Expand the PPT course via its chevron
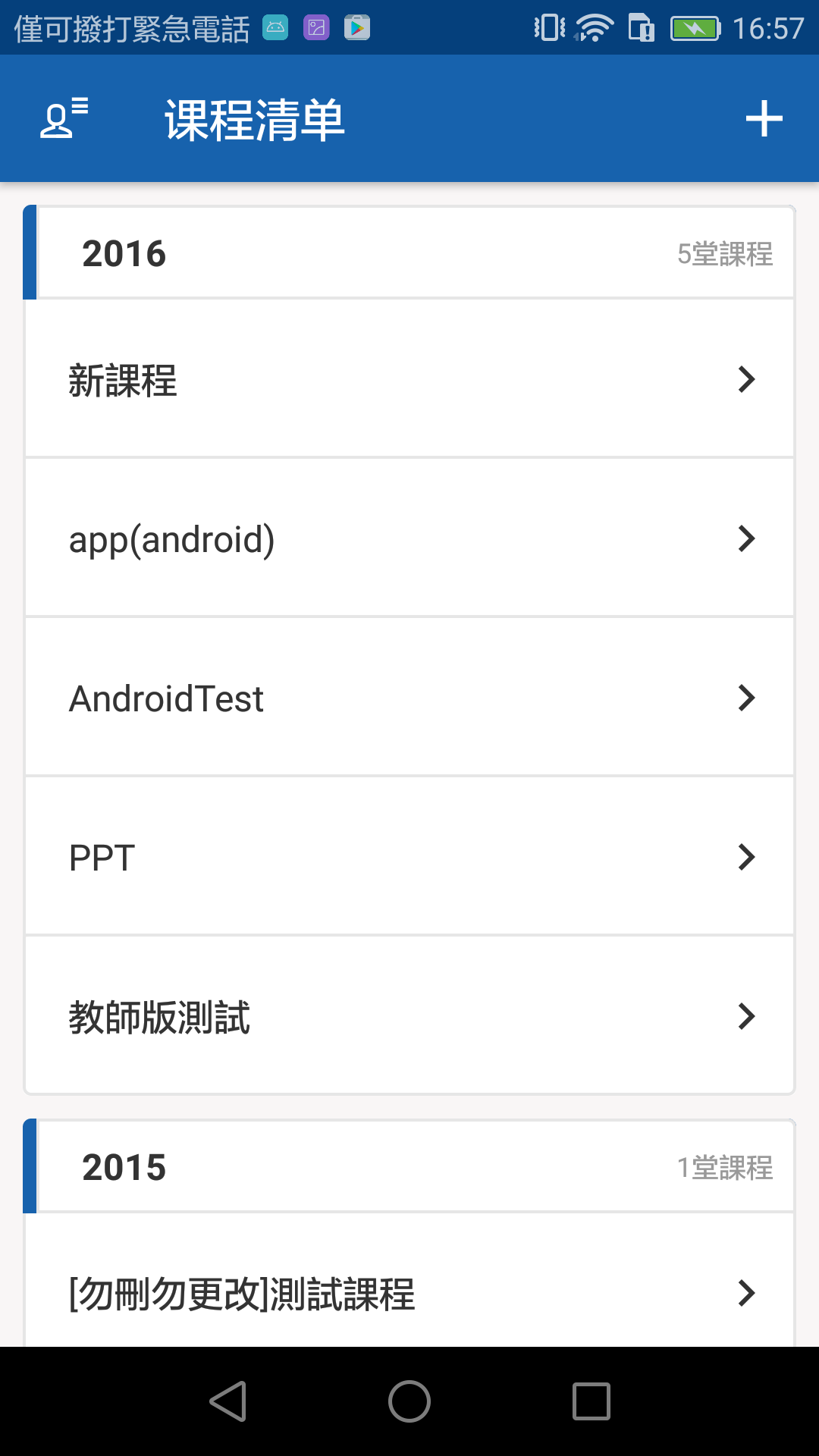The image size is (819, 1456). click(747, 857)
